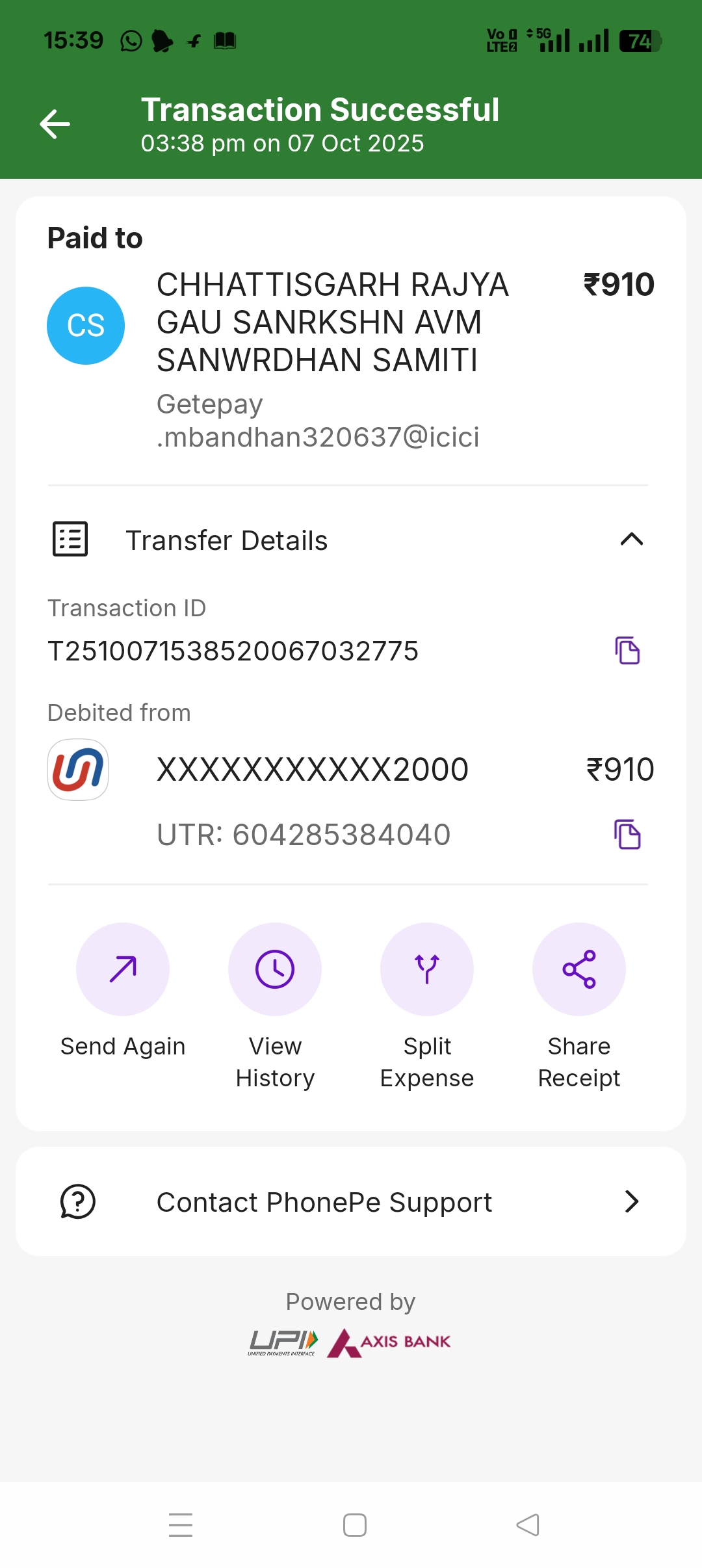Go back using the top arrow
This screenshot has width=702, height=1568.
[55, 124]
